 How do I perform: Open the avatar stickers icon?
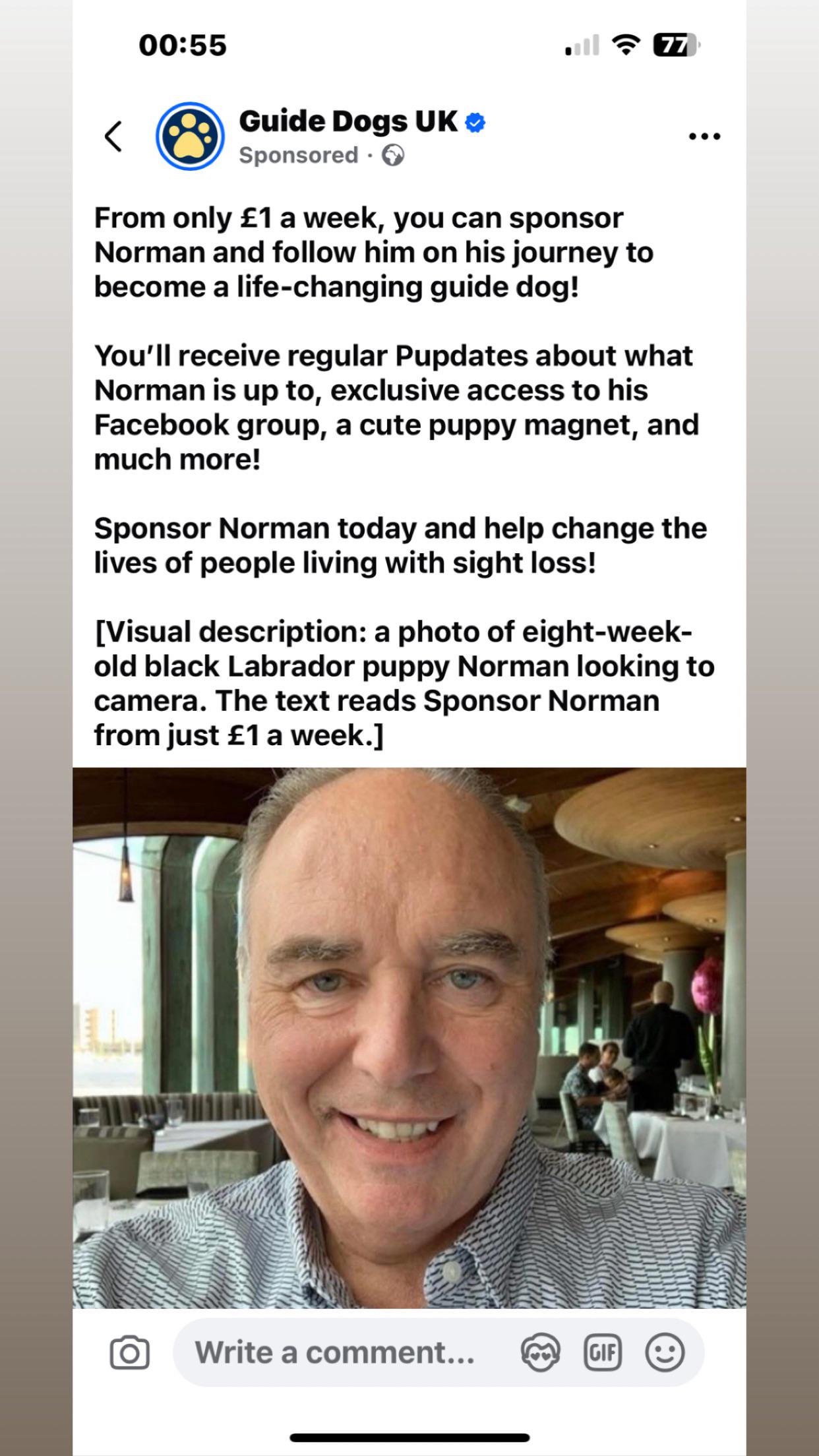541,1353
